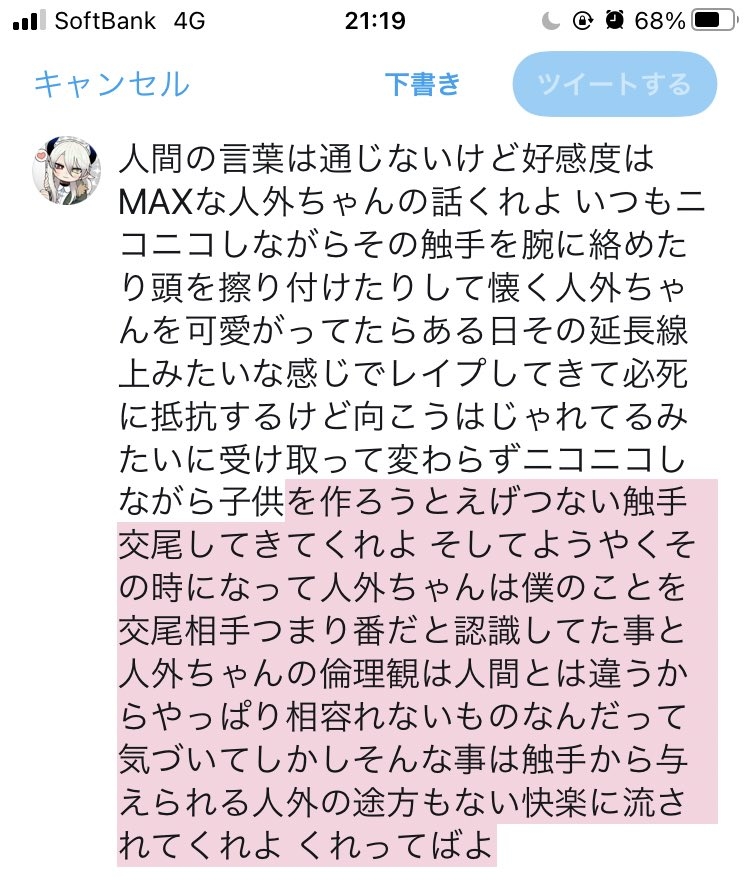Open 下書き drafts

(422, 84)
